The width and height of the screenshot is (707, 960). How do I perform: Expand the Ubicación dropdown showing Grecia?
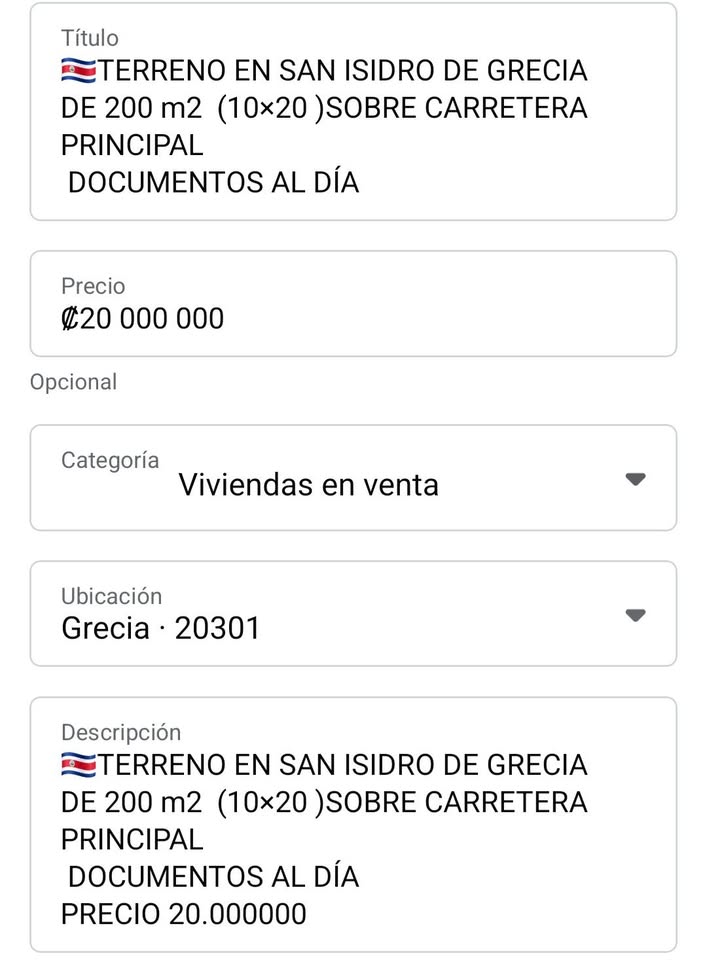tap(353, 613)
